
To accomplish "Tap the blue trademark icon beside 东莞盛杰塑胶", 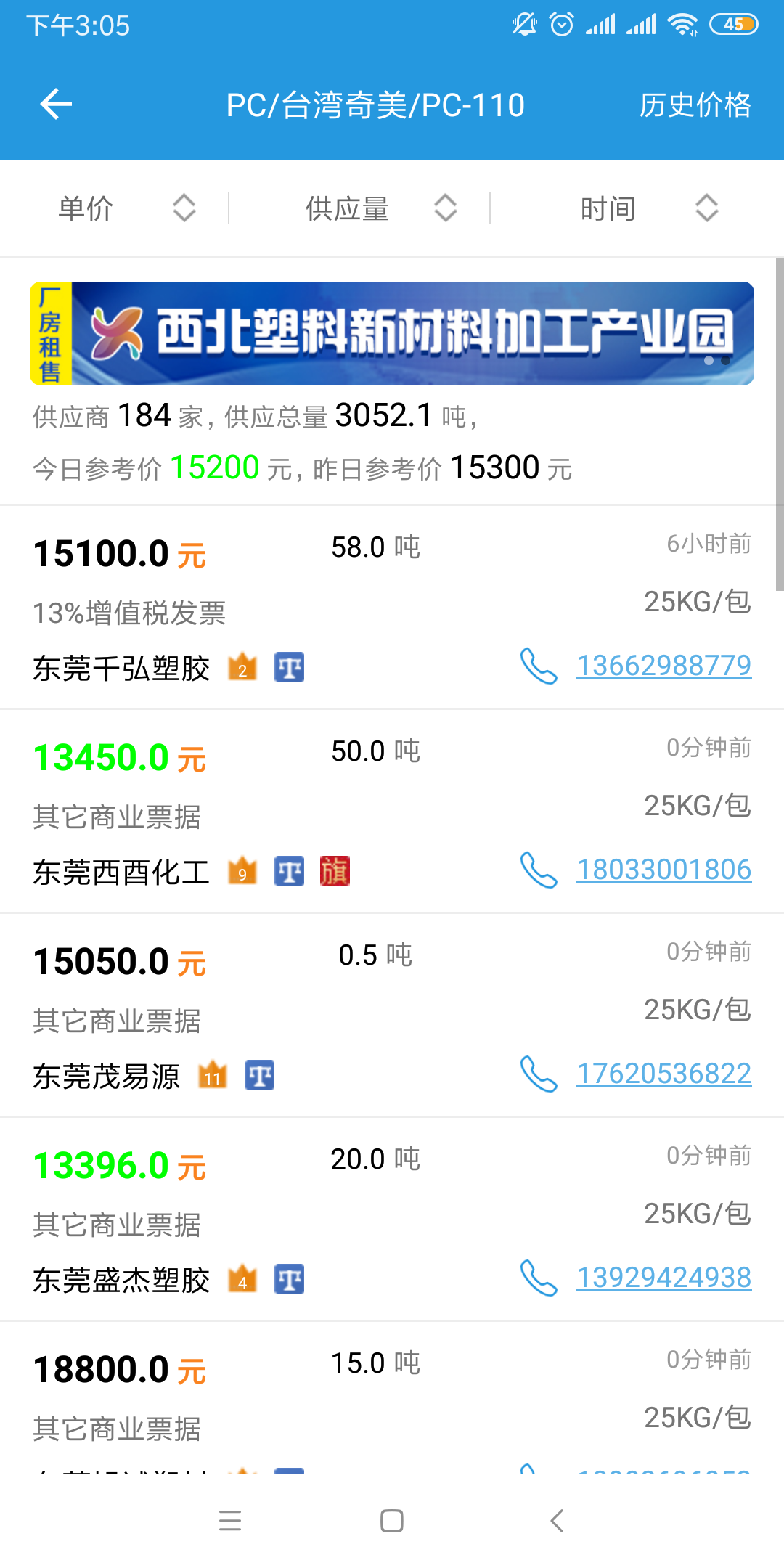I will tap(288, 1276).
